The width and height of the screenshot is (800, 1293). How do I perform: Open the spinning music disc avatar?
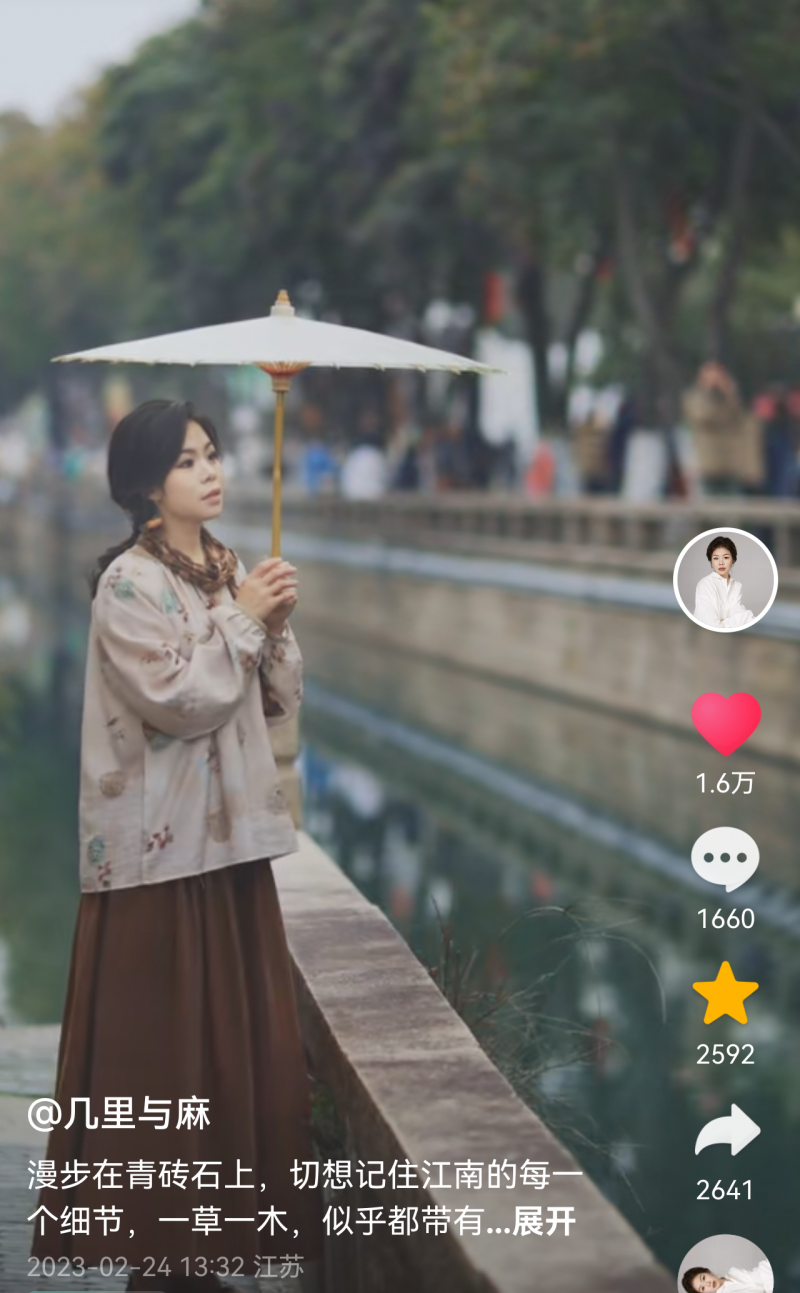pos(726,1268)
